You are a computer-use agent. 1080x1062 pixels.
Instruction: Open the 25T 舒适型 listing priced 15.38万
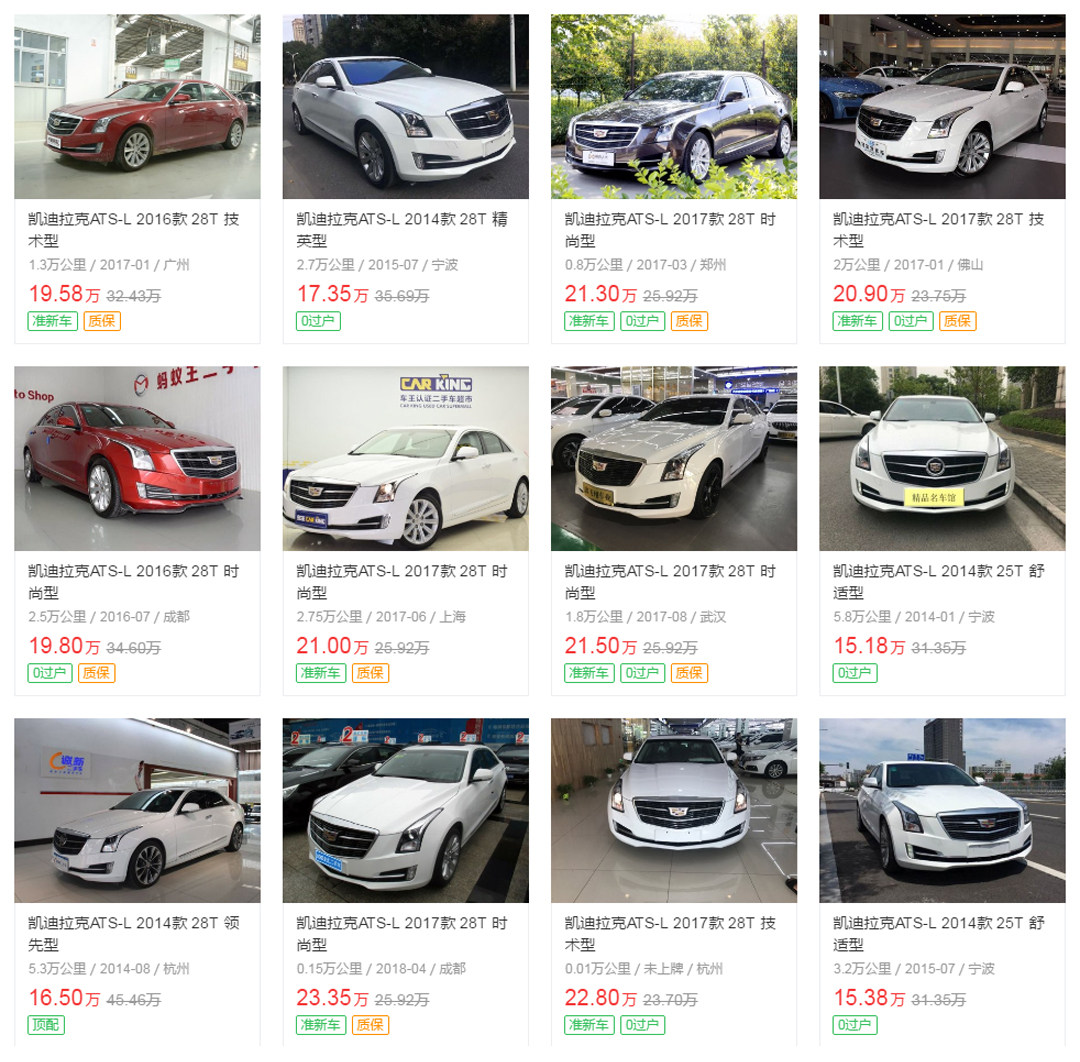pyautogui.click(x=941, y=811)
